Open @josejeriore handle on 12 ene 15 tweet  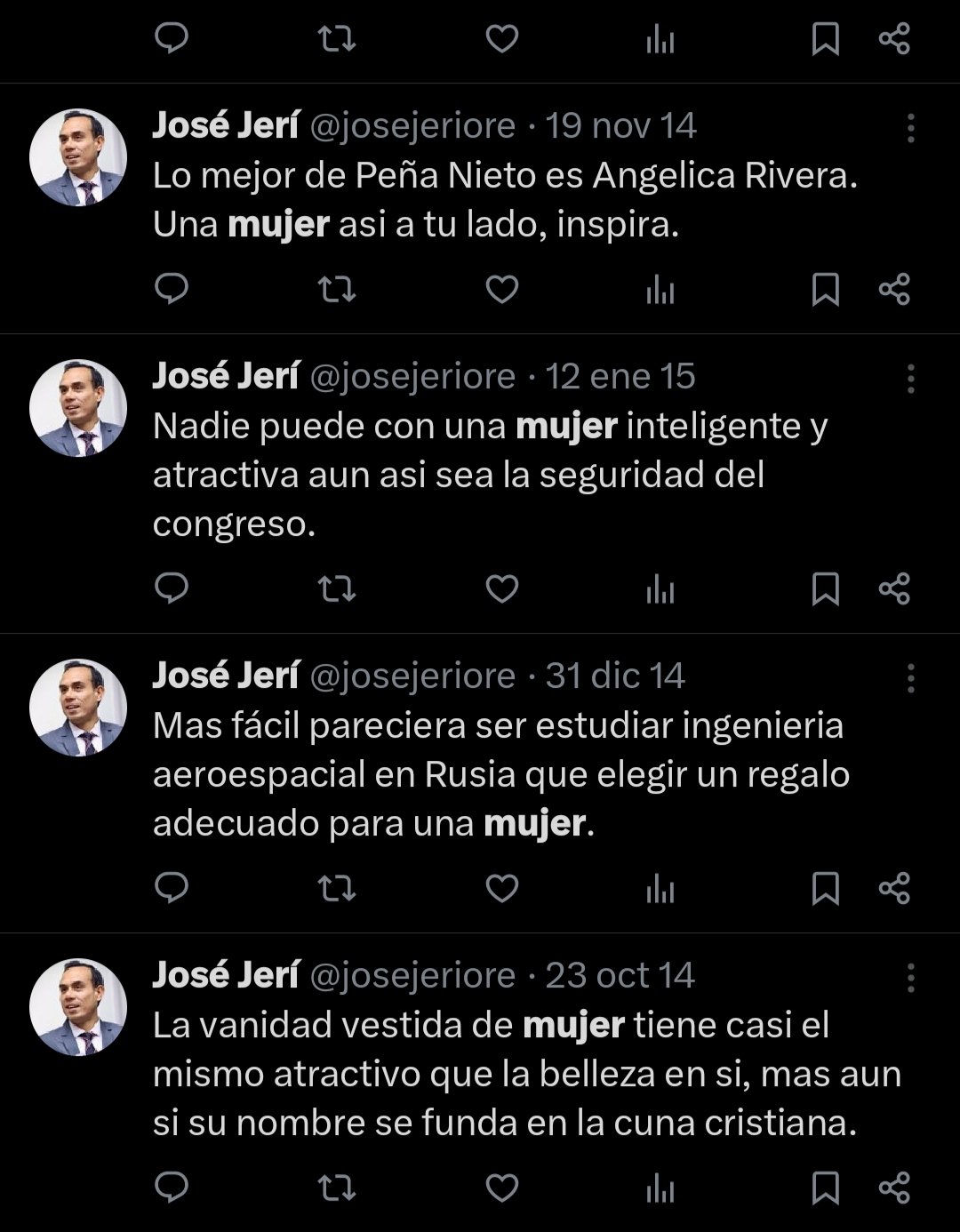tap(412, 377)
